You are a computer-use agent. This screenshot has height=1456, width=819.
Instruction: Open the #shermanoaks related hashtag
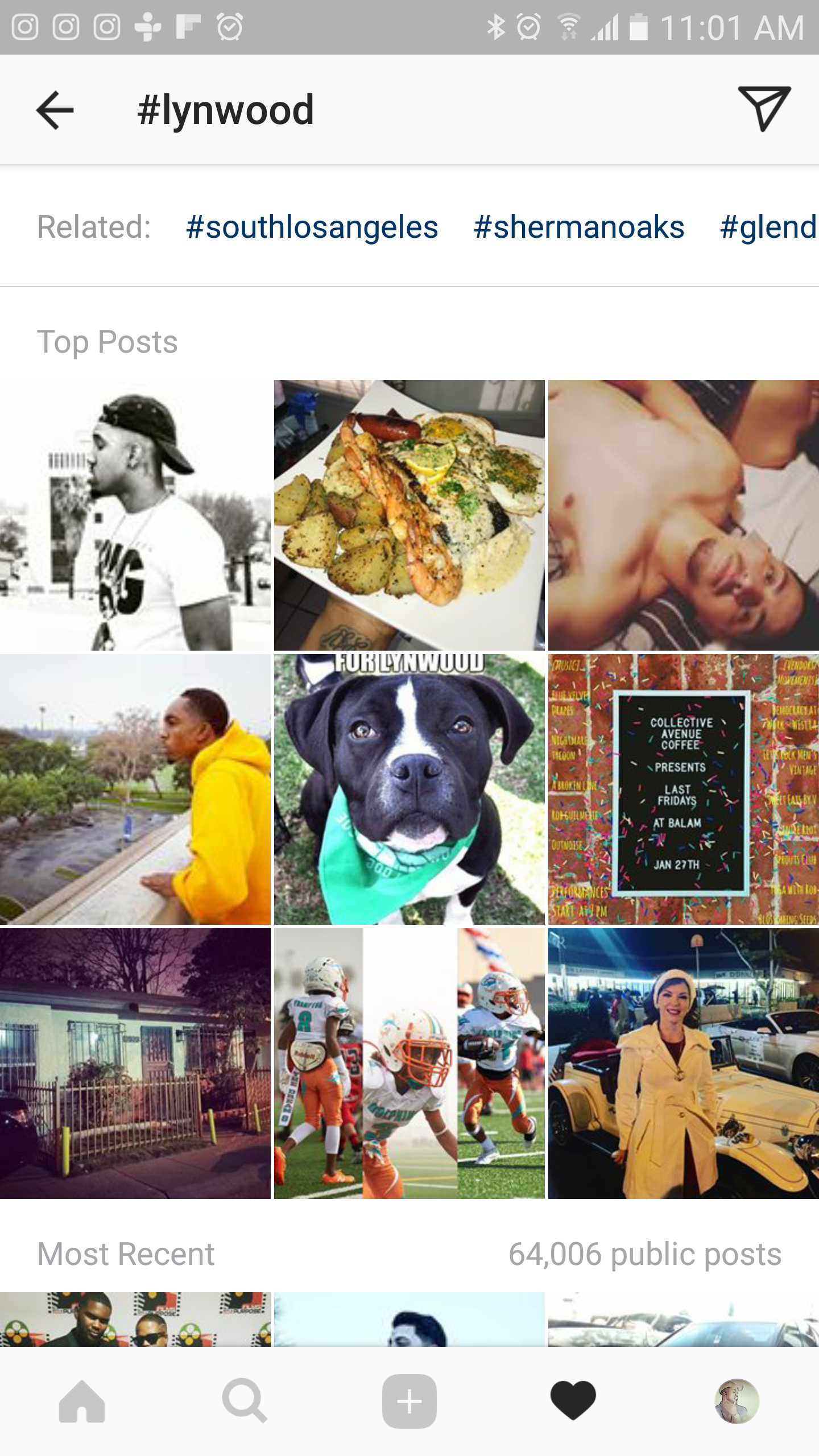click(579, 227)
